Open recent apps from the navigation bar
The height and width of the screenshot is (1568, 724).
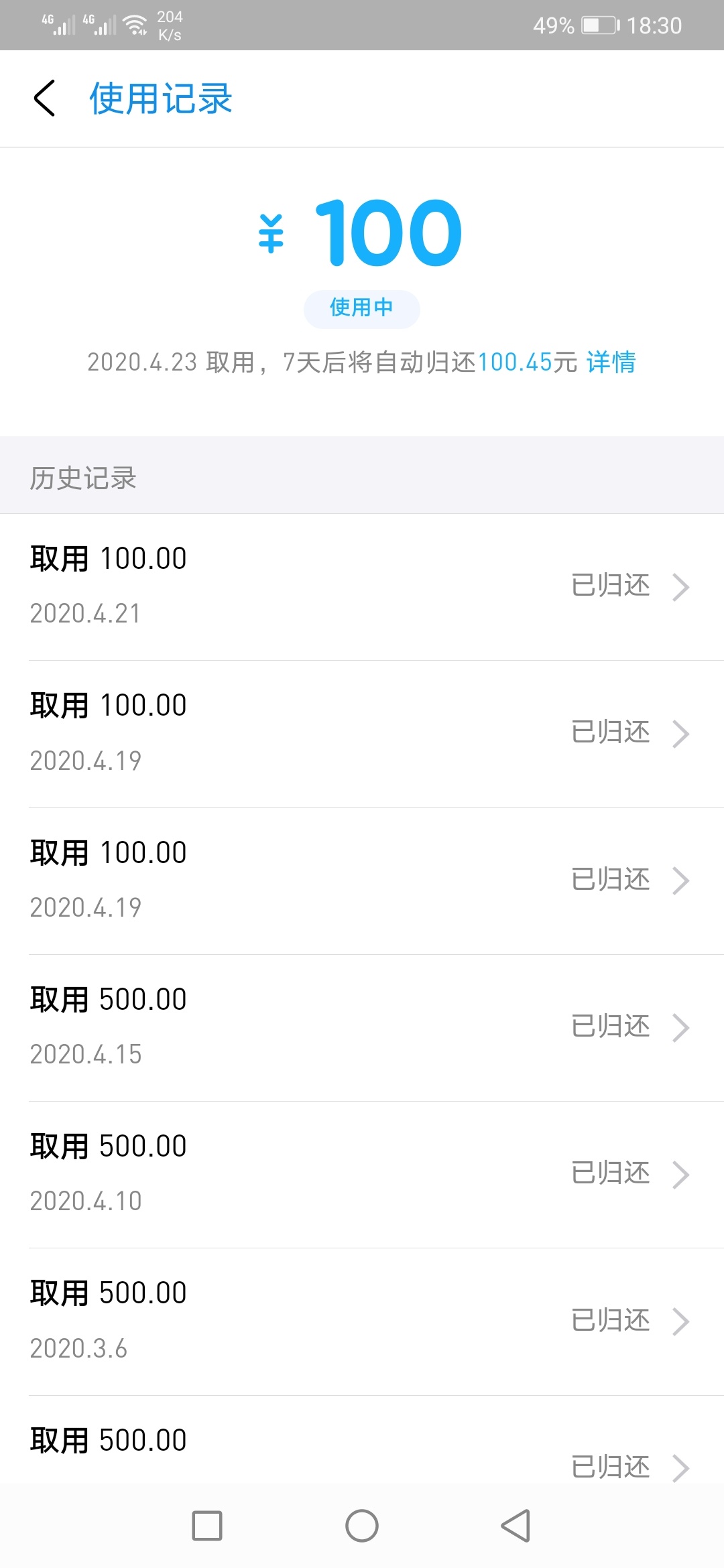tap(207, 1526)
